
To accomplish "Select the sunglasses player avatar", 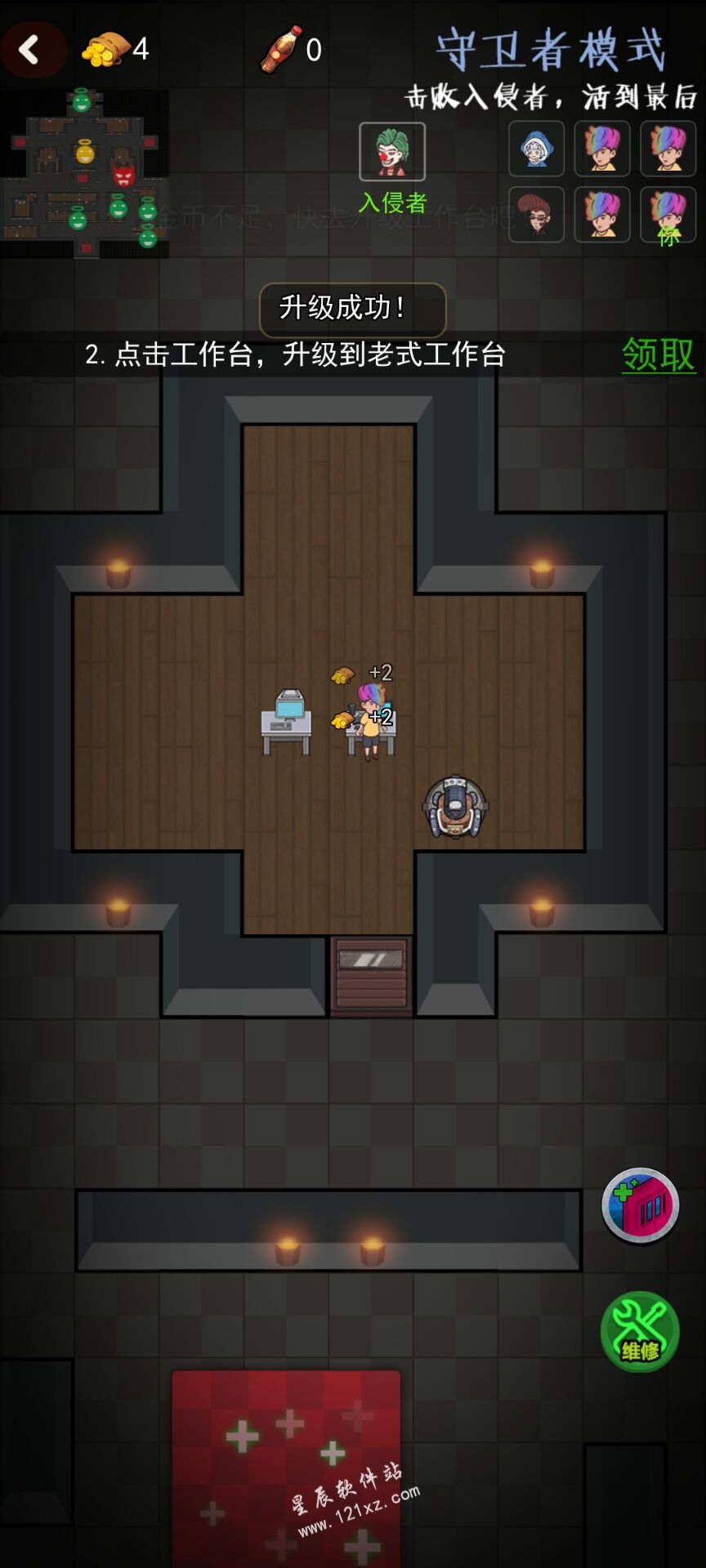I will [537, 215].
